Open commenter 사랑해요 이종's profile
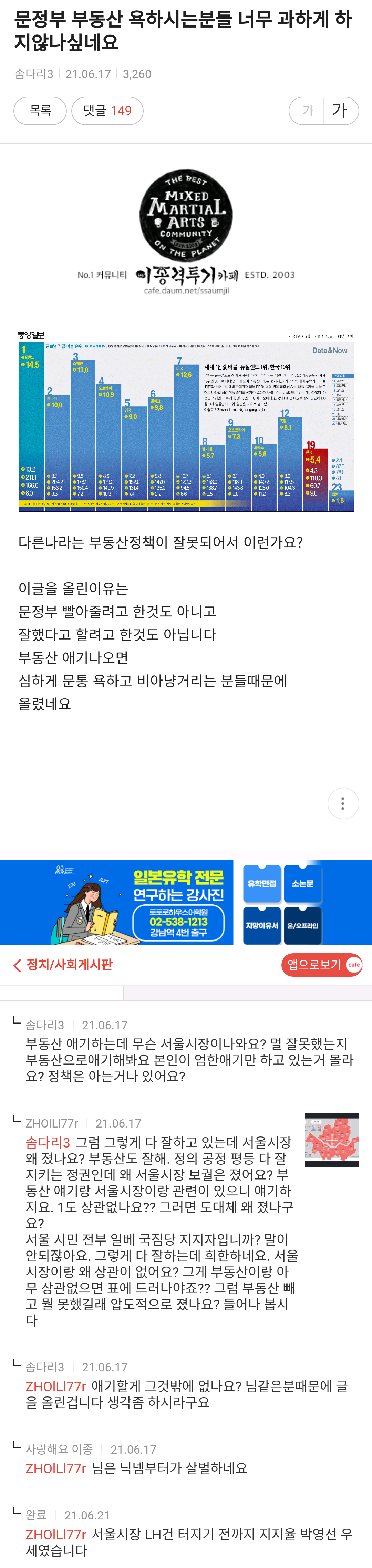Image resolution: width=372 pixels, height=1568 pixels. (59, 1449)
